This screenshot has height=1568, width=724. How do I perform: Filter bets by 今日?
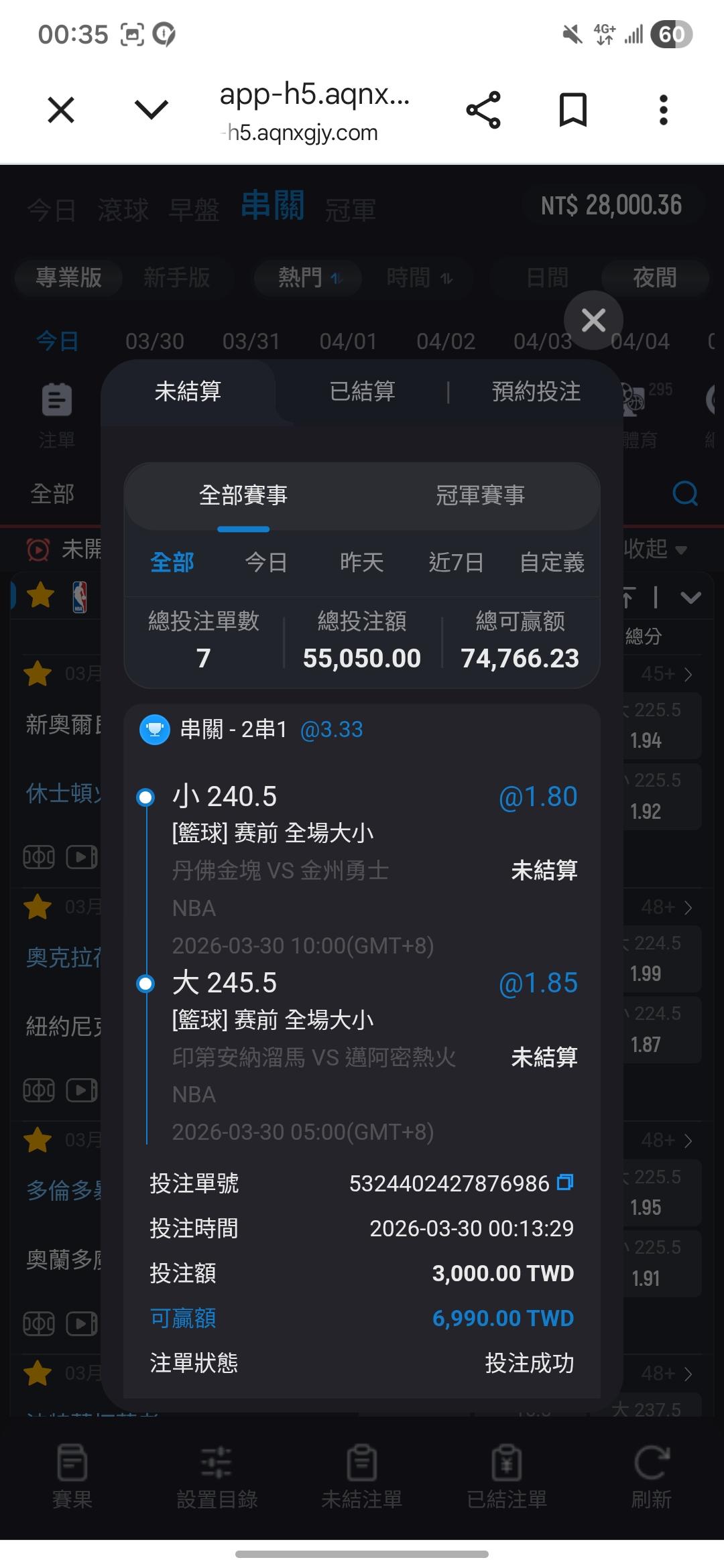tap(266, 562)
